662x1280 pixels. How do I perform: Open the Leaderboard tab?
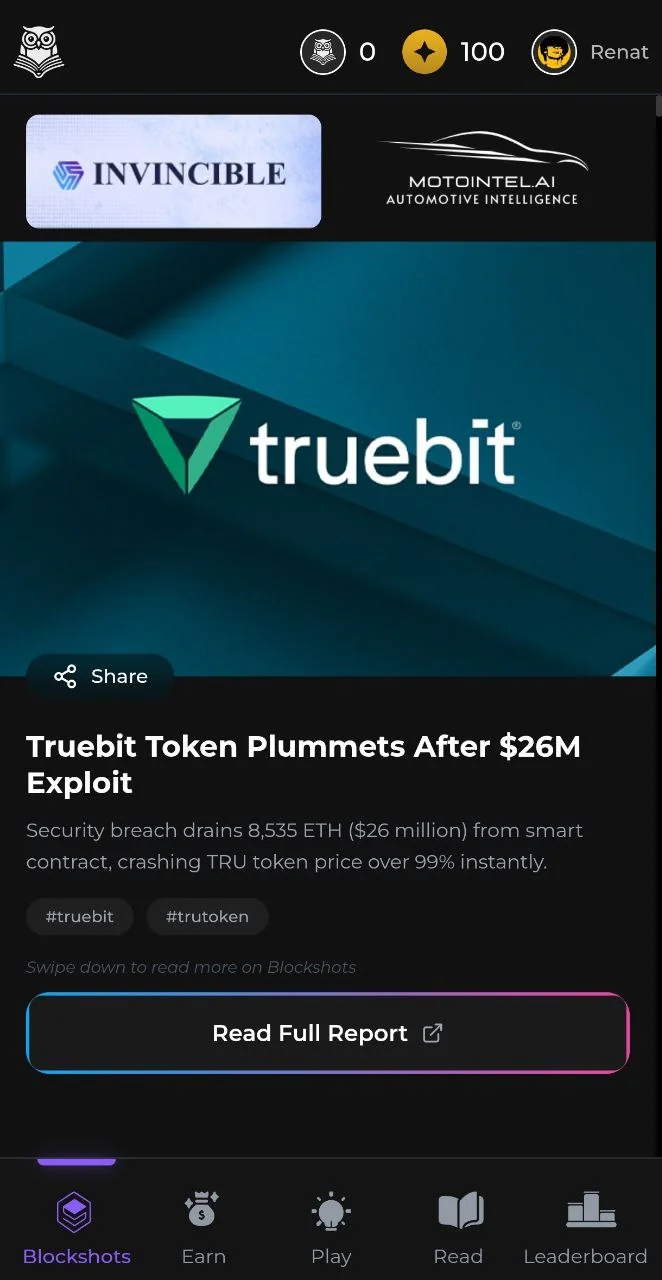(585, 1228)
